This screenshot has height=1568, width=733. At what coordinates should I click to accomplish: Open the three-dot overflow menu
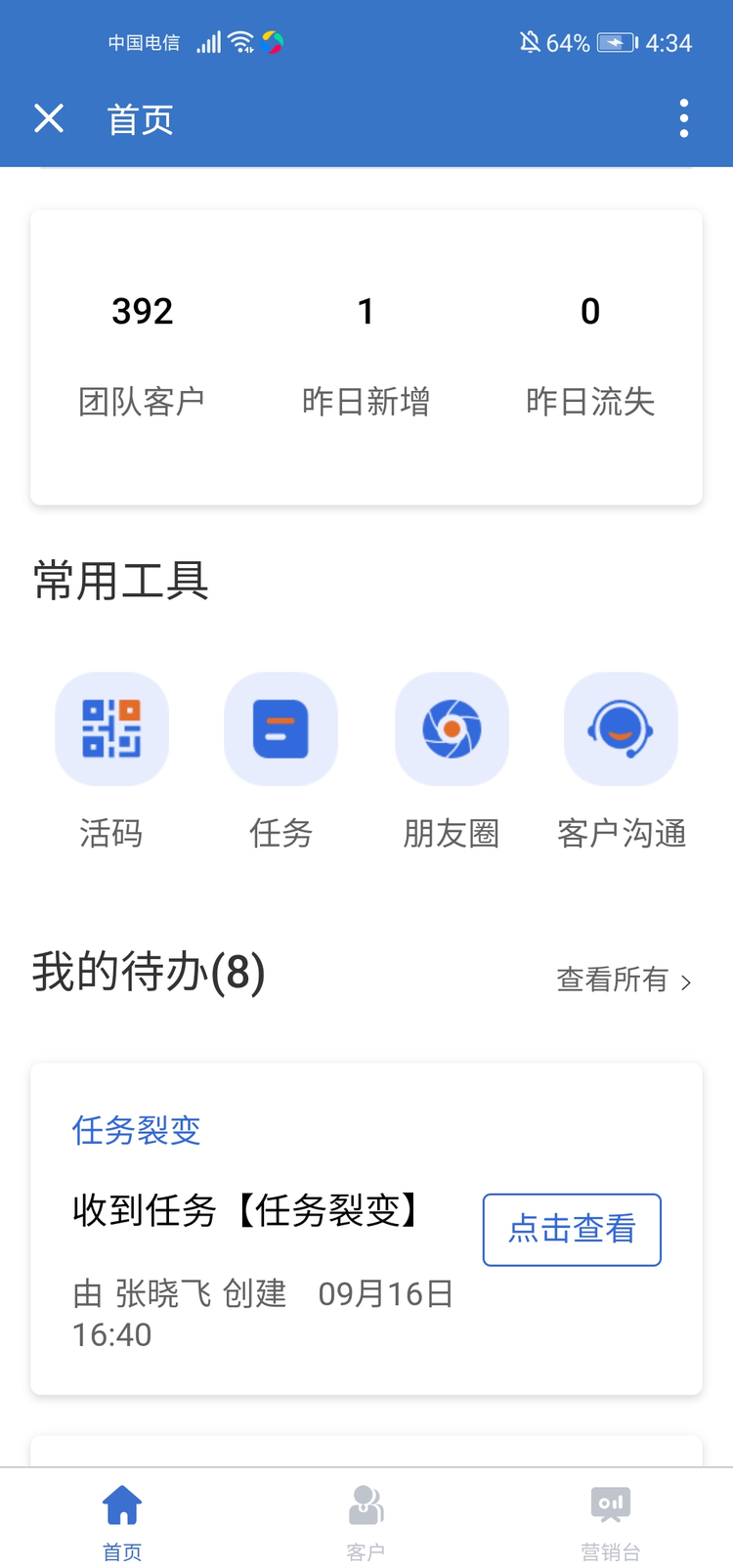point(684,119)
